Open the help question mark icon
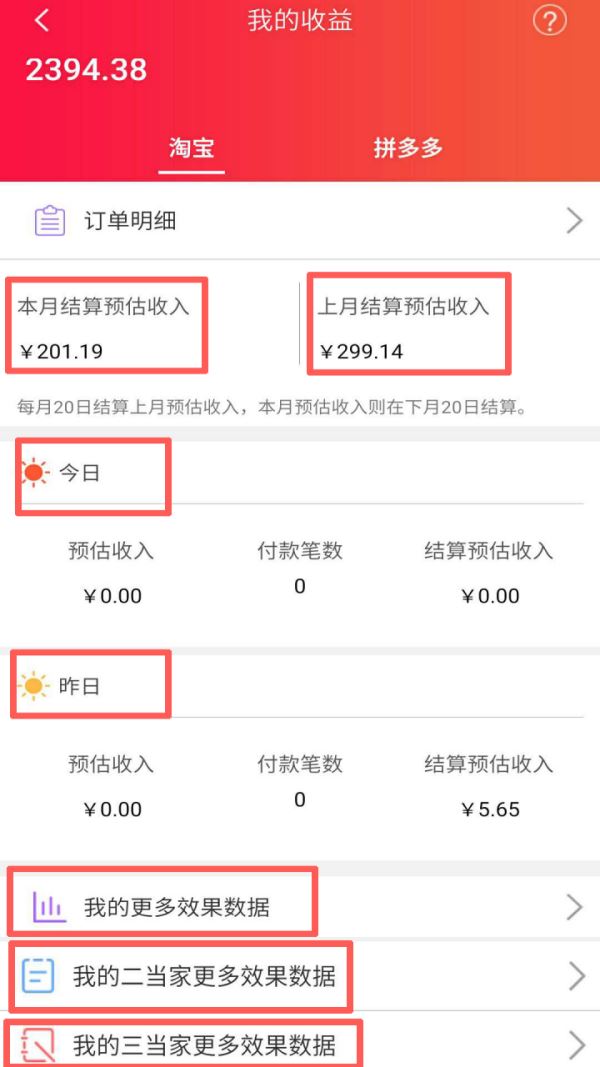The height and width of the screenshot is (1067, 600). (549, 20)
